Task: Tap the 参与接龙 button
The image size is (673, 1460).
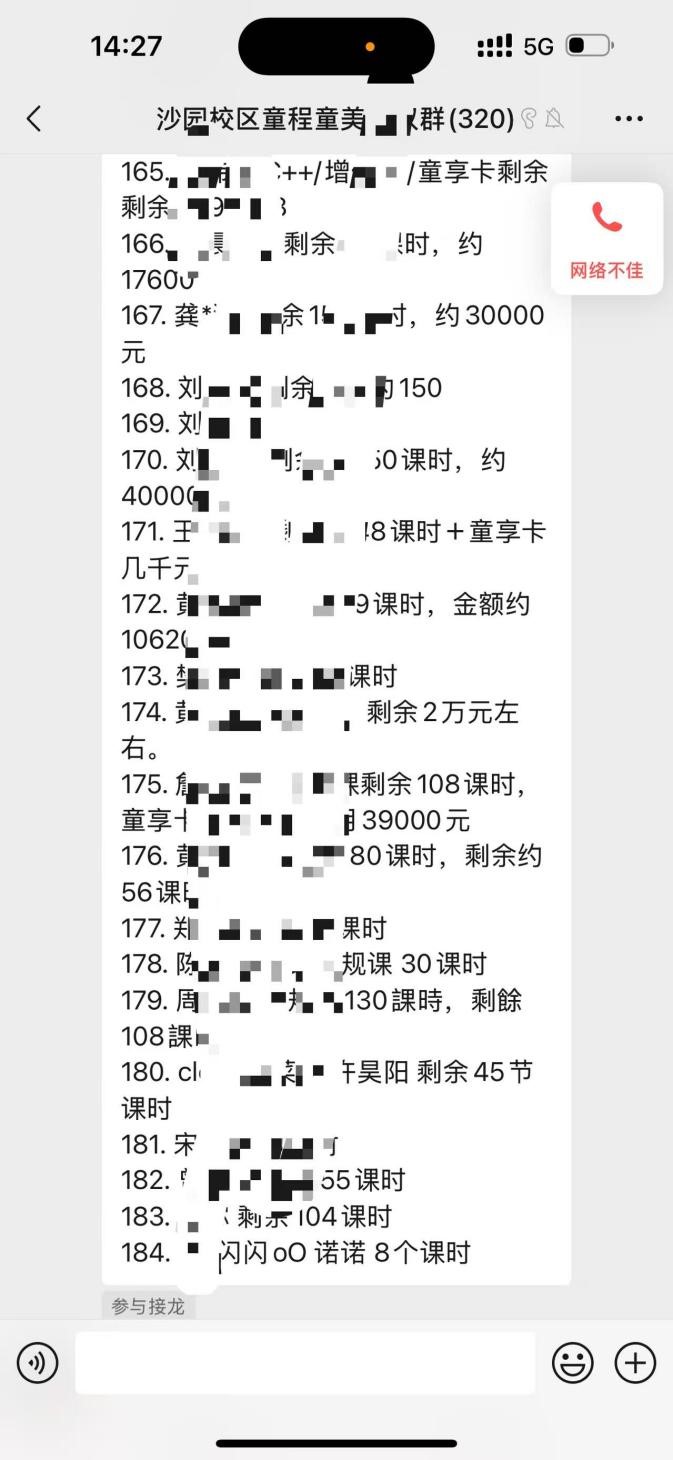Action: [x=148, y=1306]
